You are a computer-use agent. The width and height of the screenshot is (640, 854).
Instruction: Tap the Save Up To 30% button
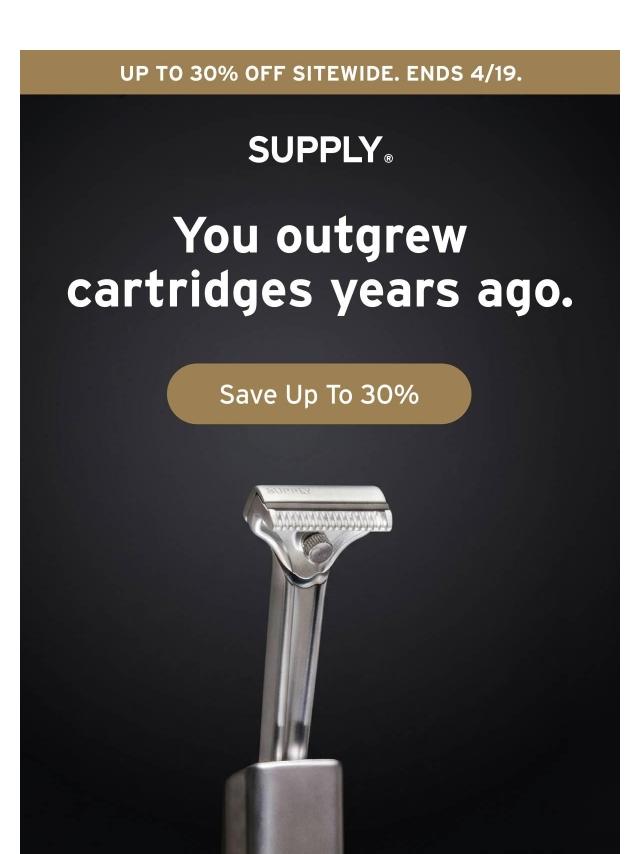(318, 394)
